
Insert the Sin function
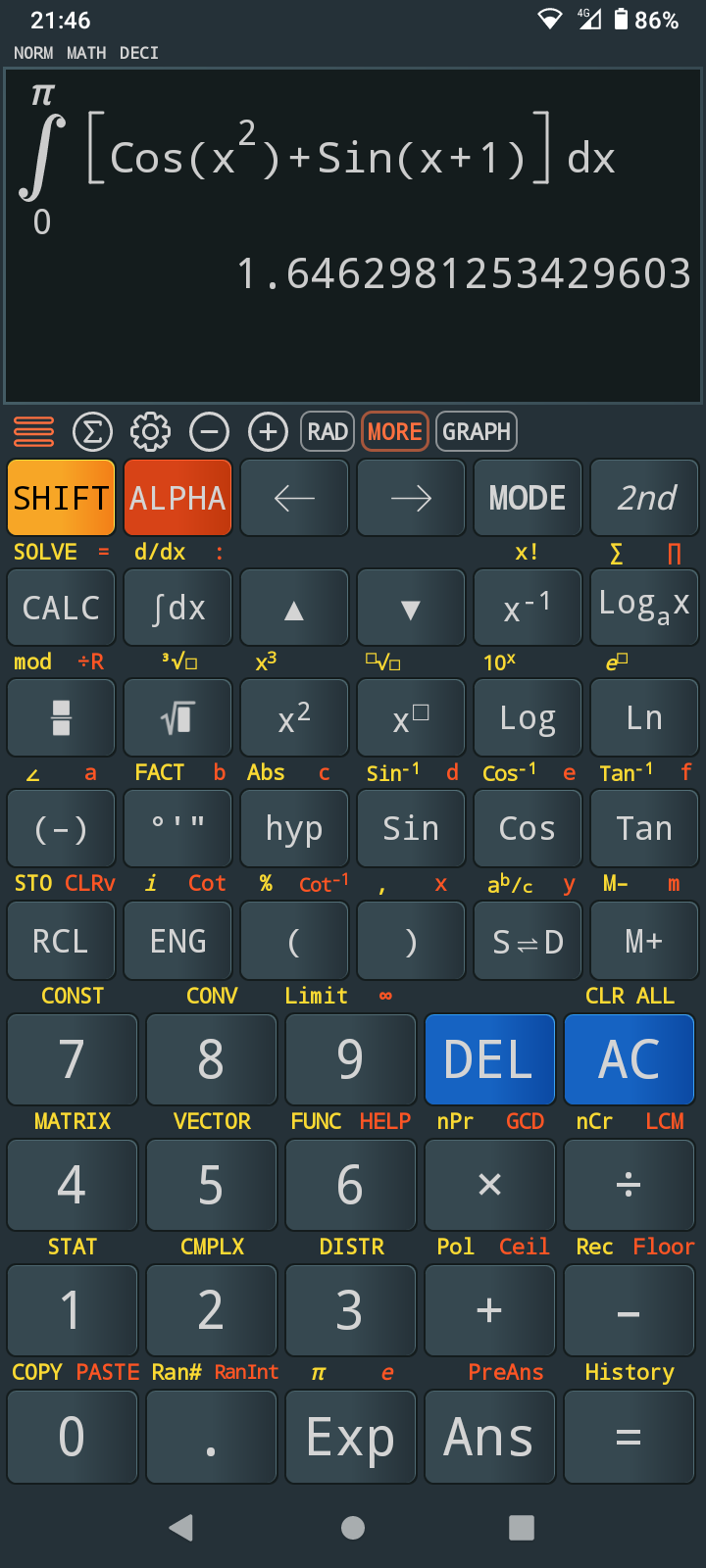pos(411,829)
